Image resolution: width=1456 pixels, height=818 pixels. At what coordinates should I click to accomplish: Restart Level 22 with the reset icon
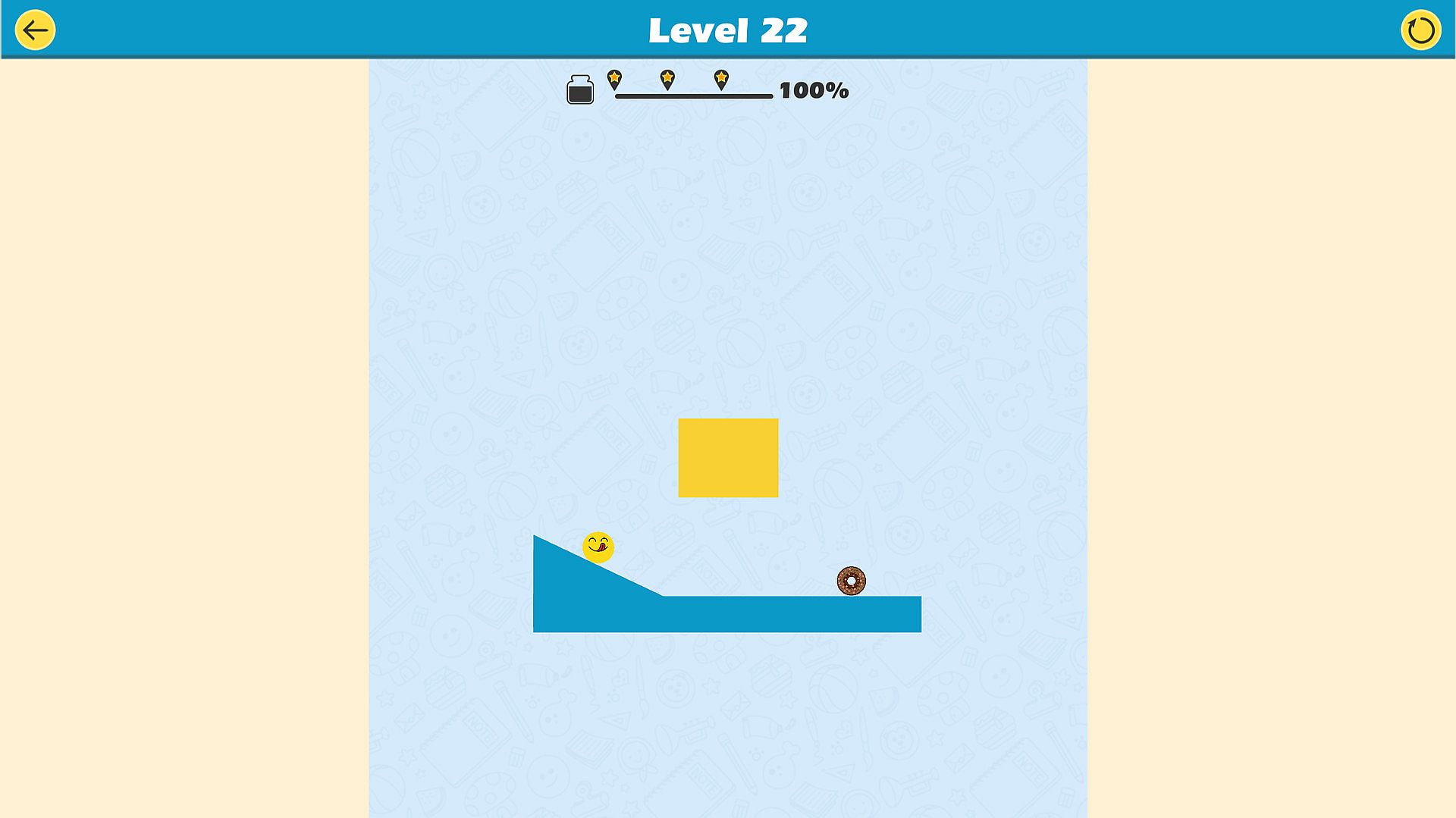tap(1420, 30)
